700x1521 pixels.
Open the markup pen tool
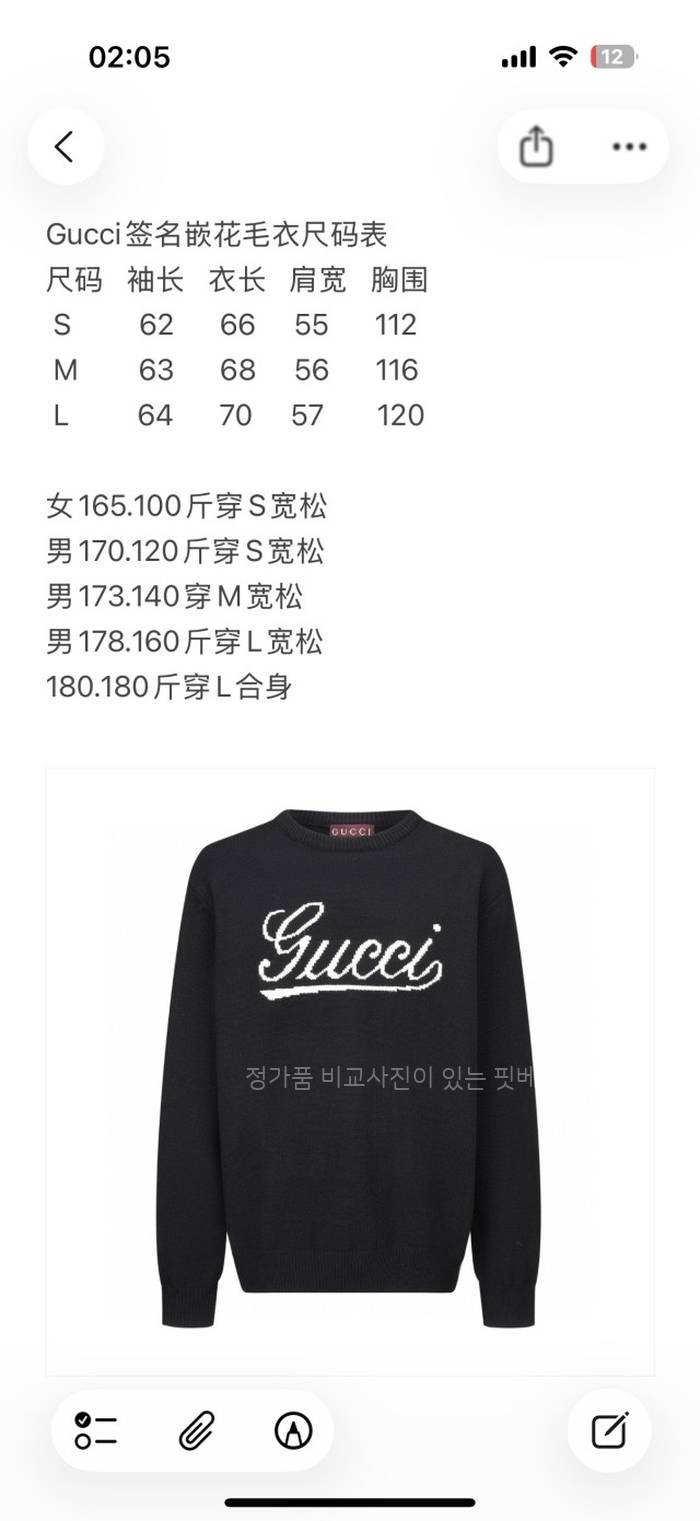293,1431
